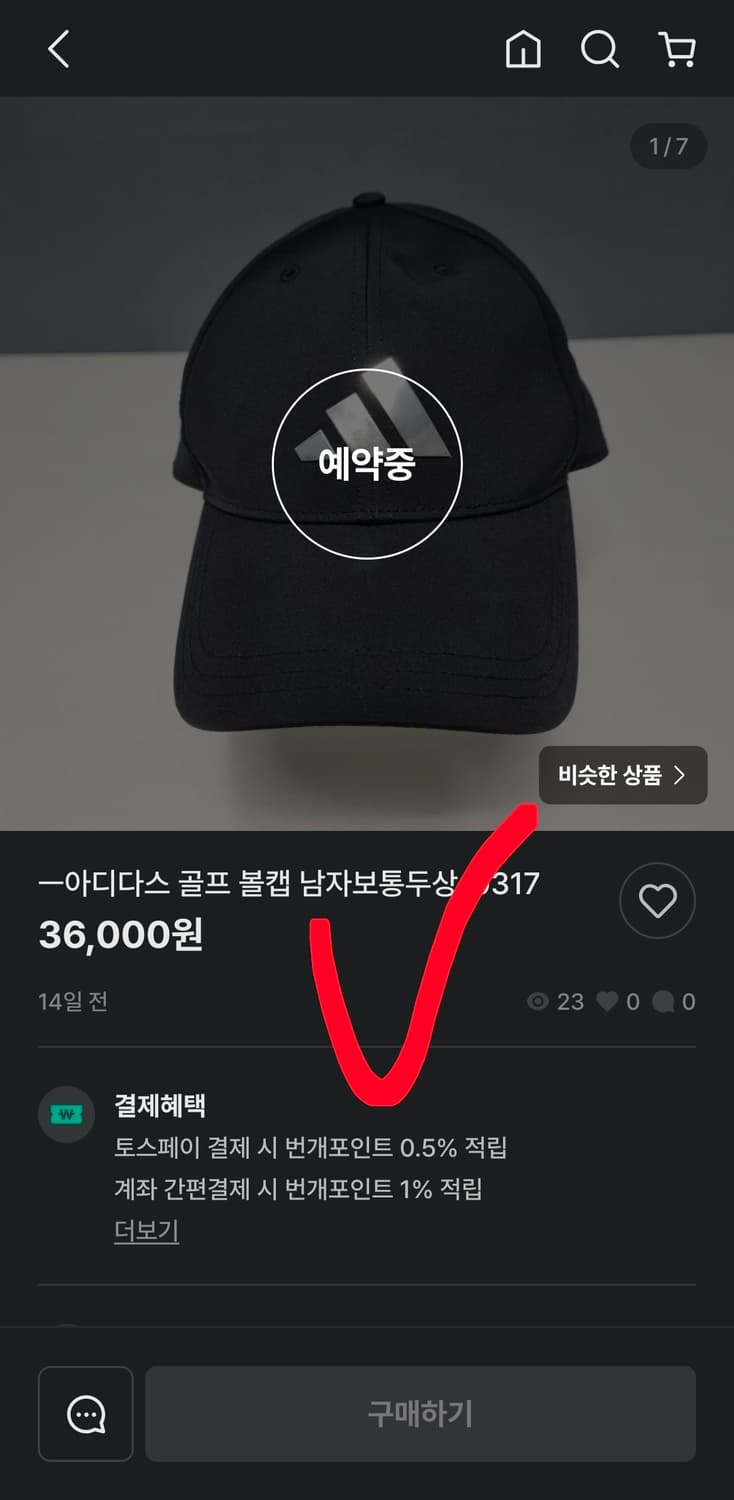Open chat via the speech bubble icon
Screen dimensions: 734x1500
tap(85, 1413)
